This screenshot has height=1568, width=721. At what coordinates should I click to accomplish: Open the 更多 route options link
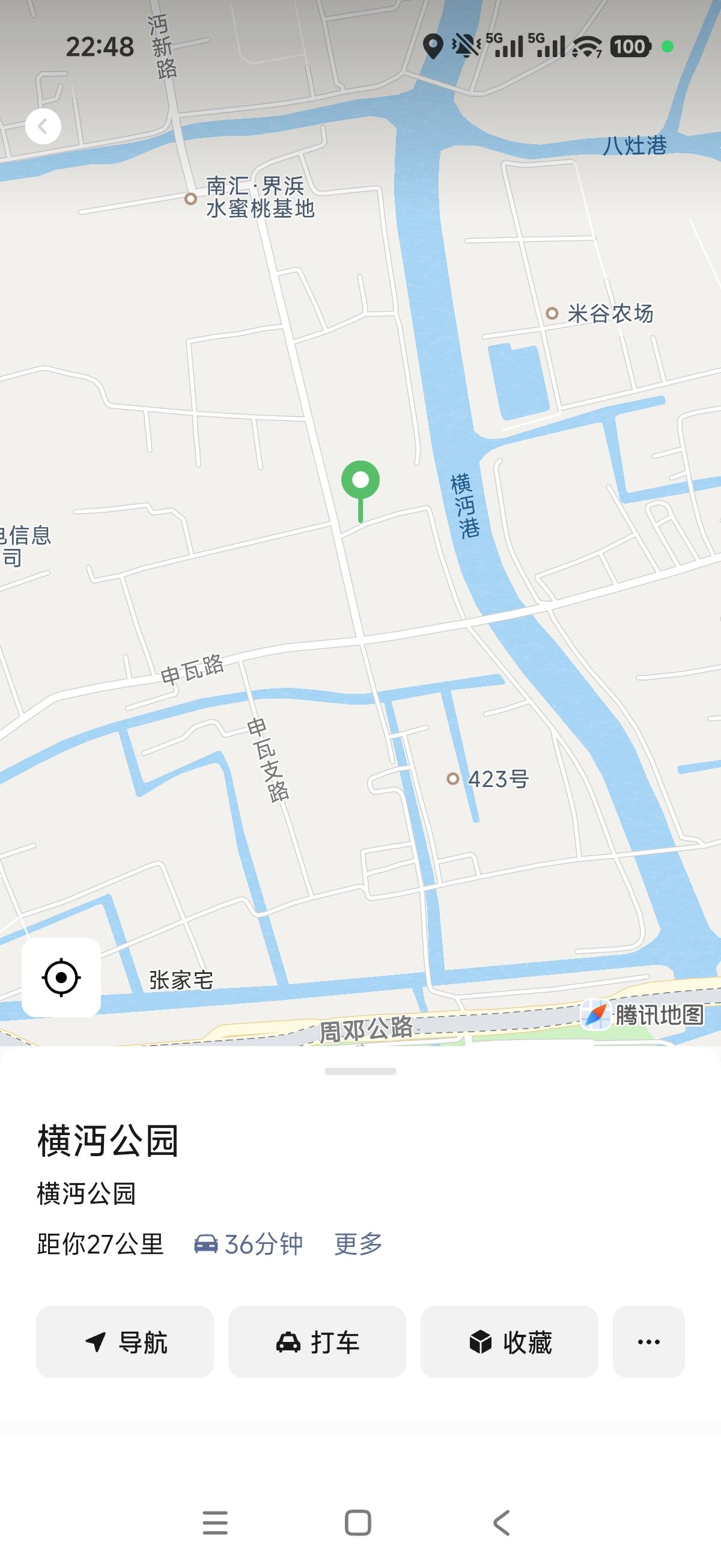358,1243
